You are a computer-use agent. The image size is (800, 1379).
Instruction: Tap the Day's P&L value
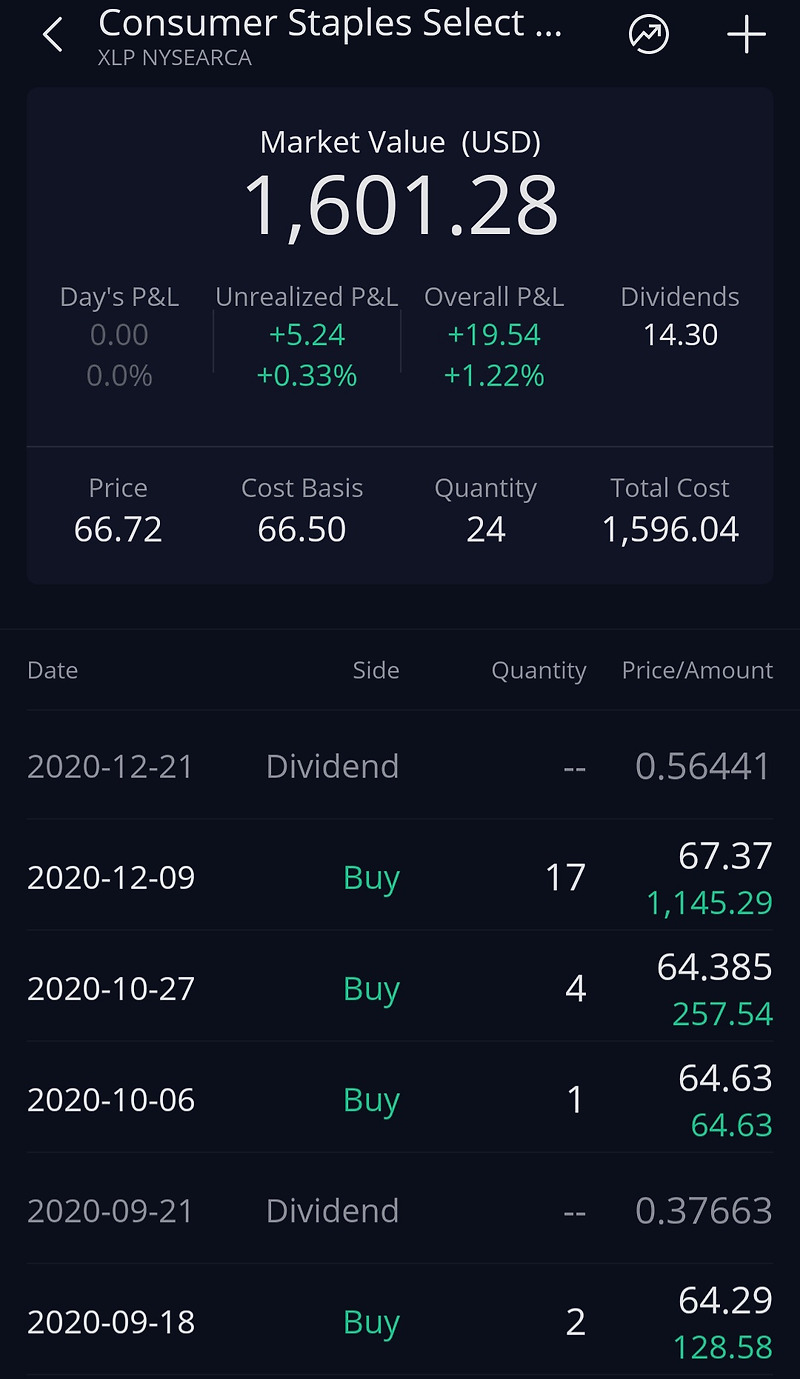[x=119, y=334]
